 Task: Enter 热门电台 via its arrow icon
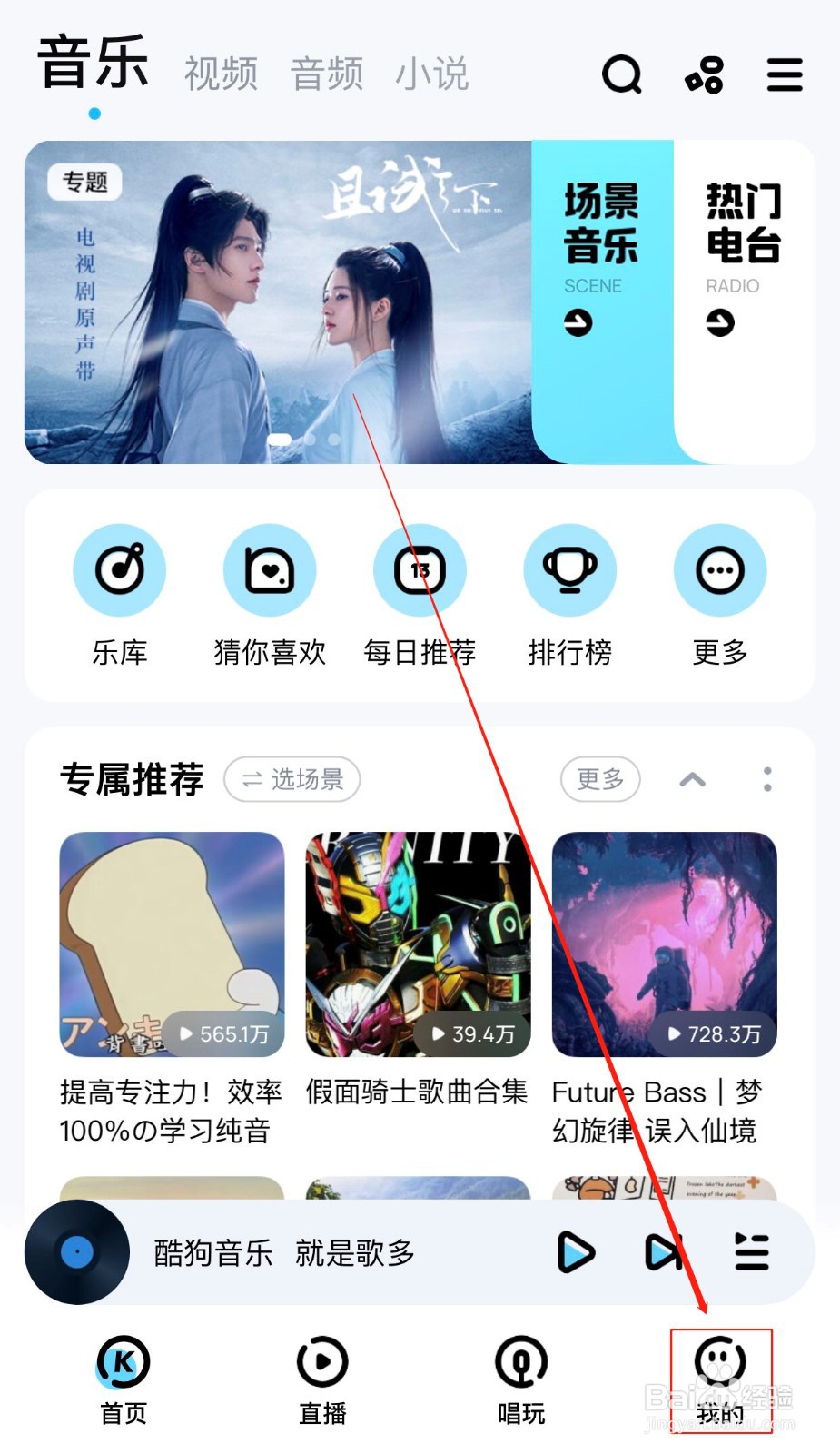click(x=719, y=324)
